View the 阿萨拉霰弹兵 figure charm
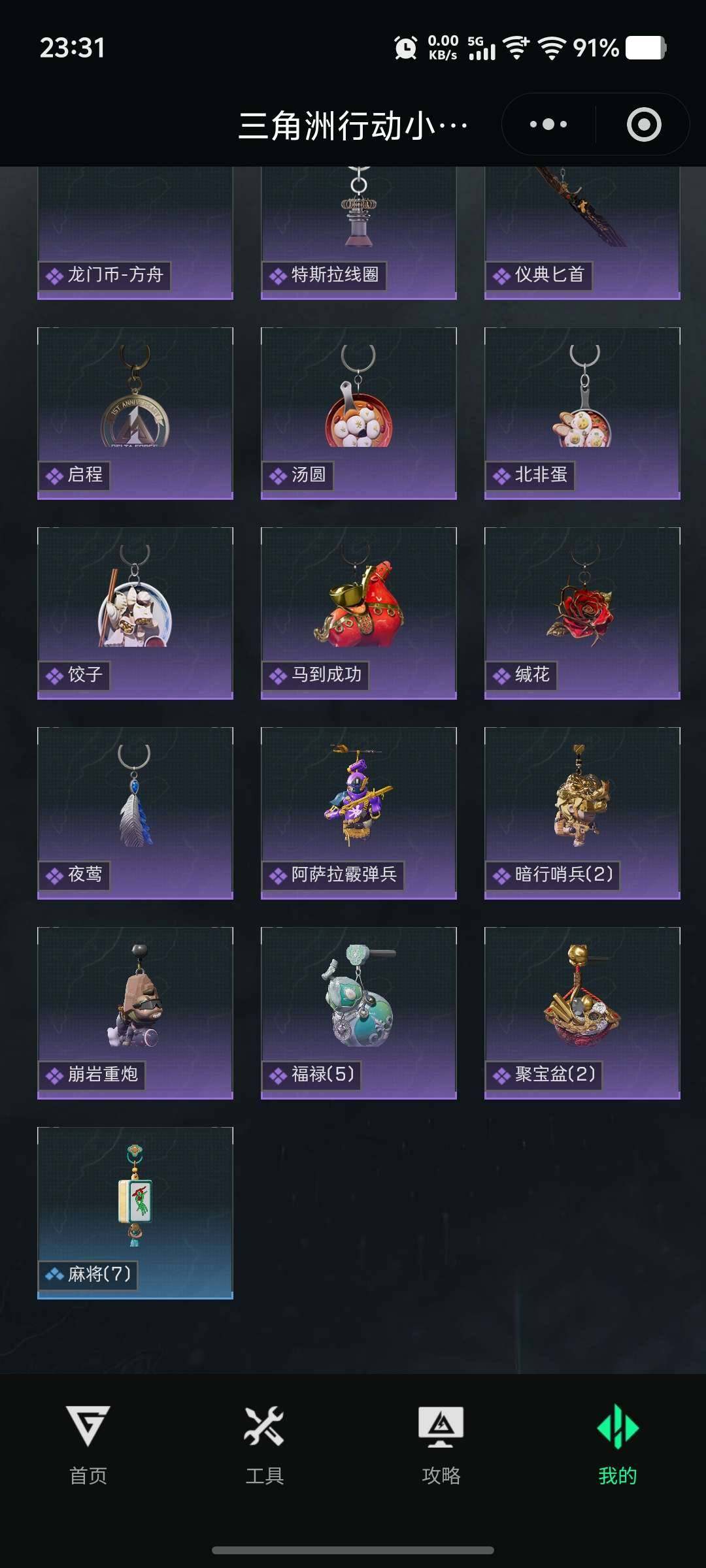This screenshot has height=1568, width=706. point(359,810)
